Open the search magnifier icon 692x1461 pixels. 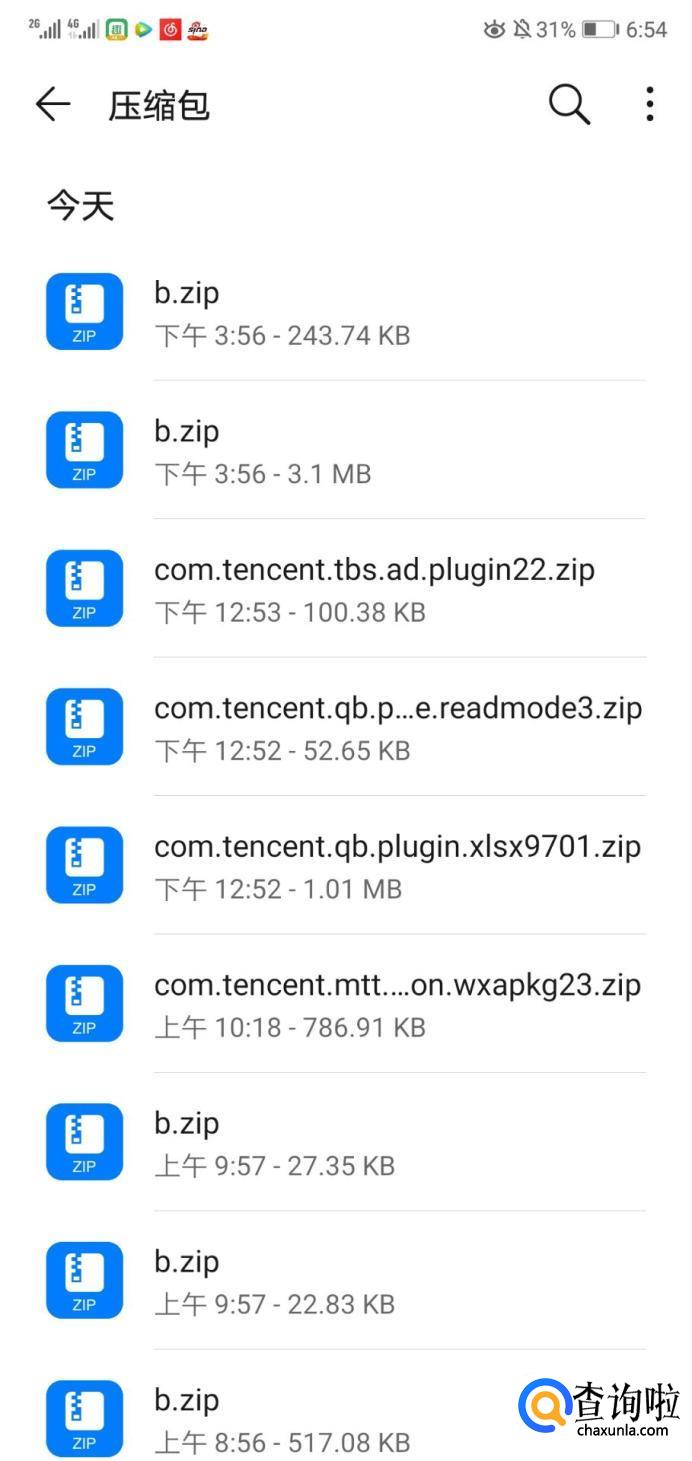point(569,104)
